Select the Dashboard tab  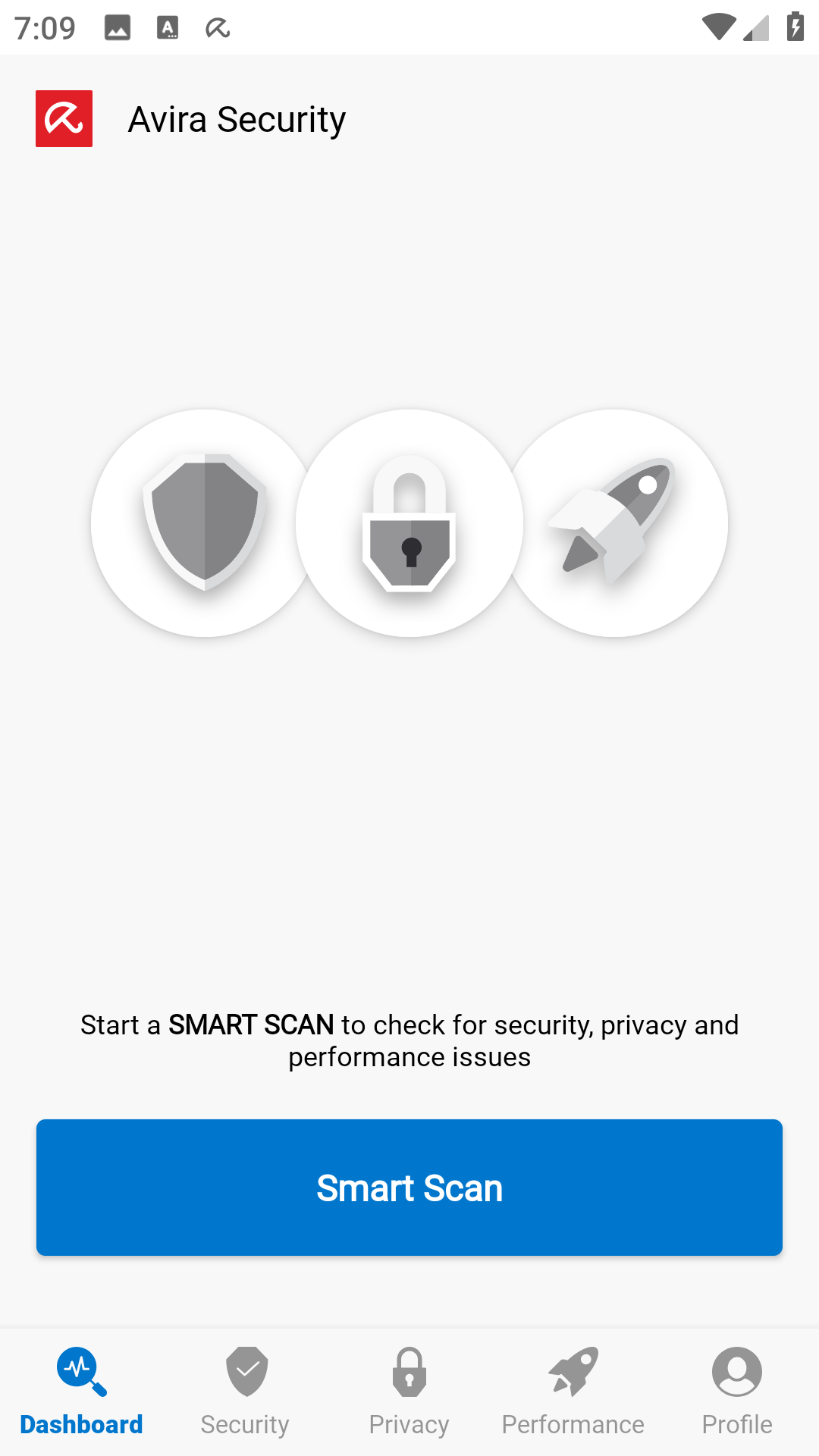tap(81, 1392)
